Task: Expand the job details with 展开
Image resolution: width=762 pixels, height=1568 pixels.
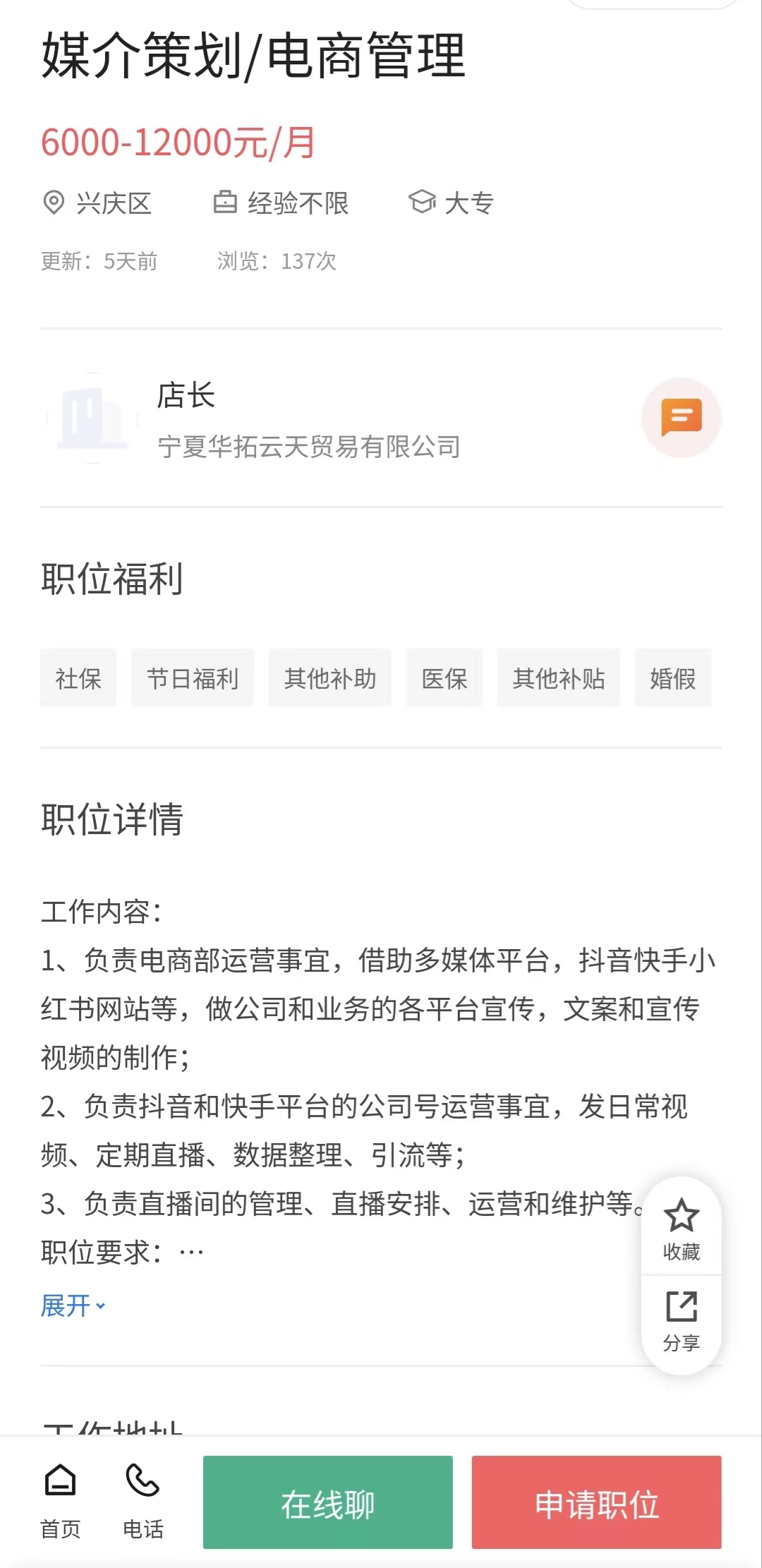Action: pos(73,1305)
